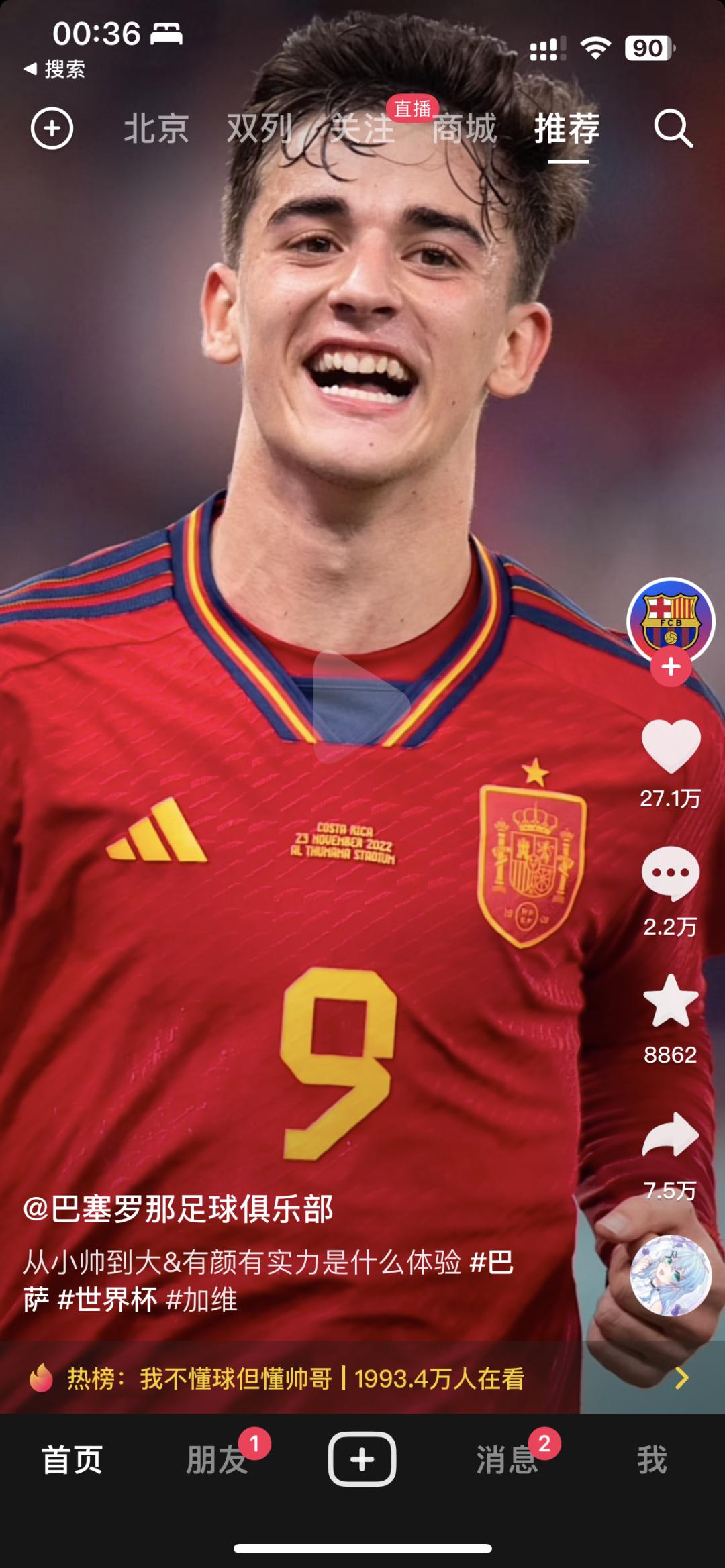Create a new post with center plus
Image resolution: width=725 pixels, height=1568 pixels.
(362, 1459)
